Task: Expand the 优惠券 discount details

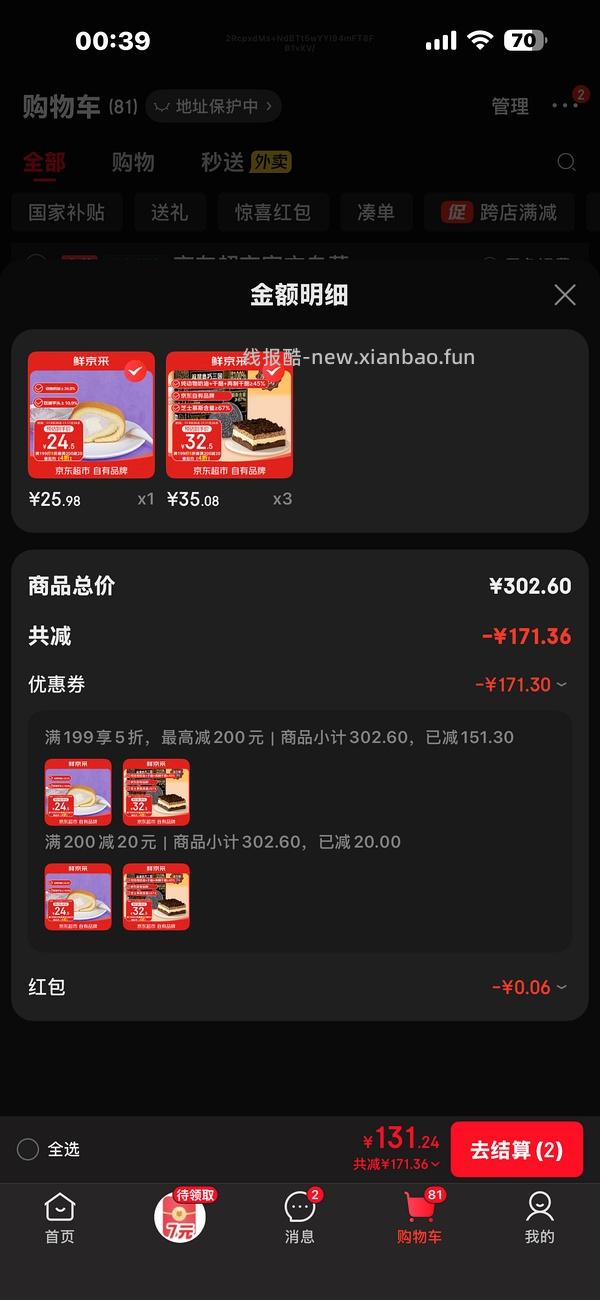Action: (x=520, y=685)
